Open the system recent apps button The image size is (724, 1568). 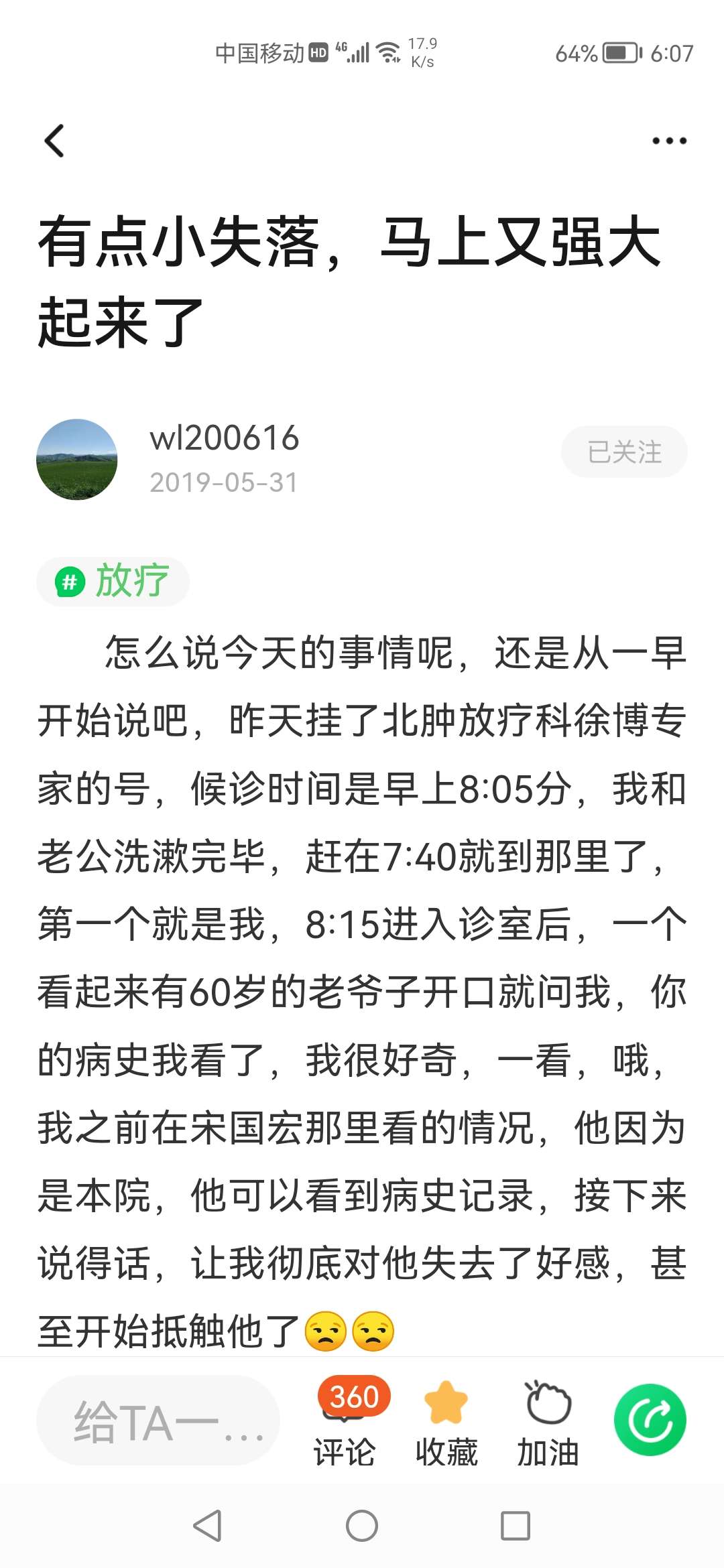click(516, 1526)
